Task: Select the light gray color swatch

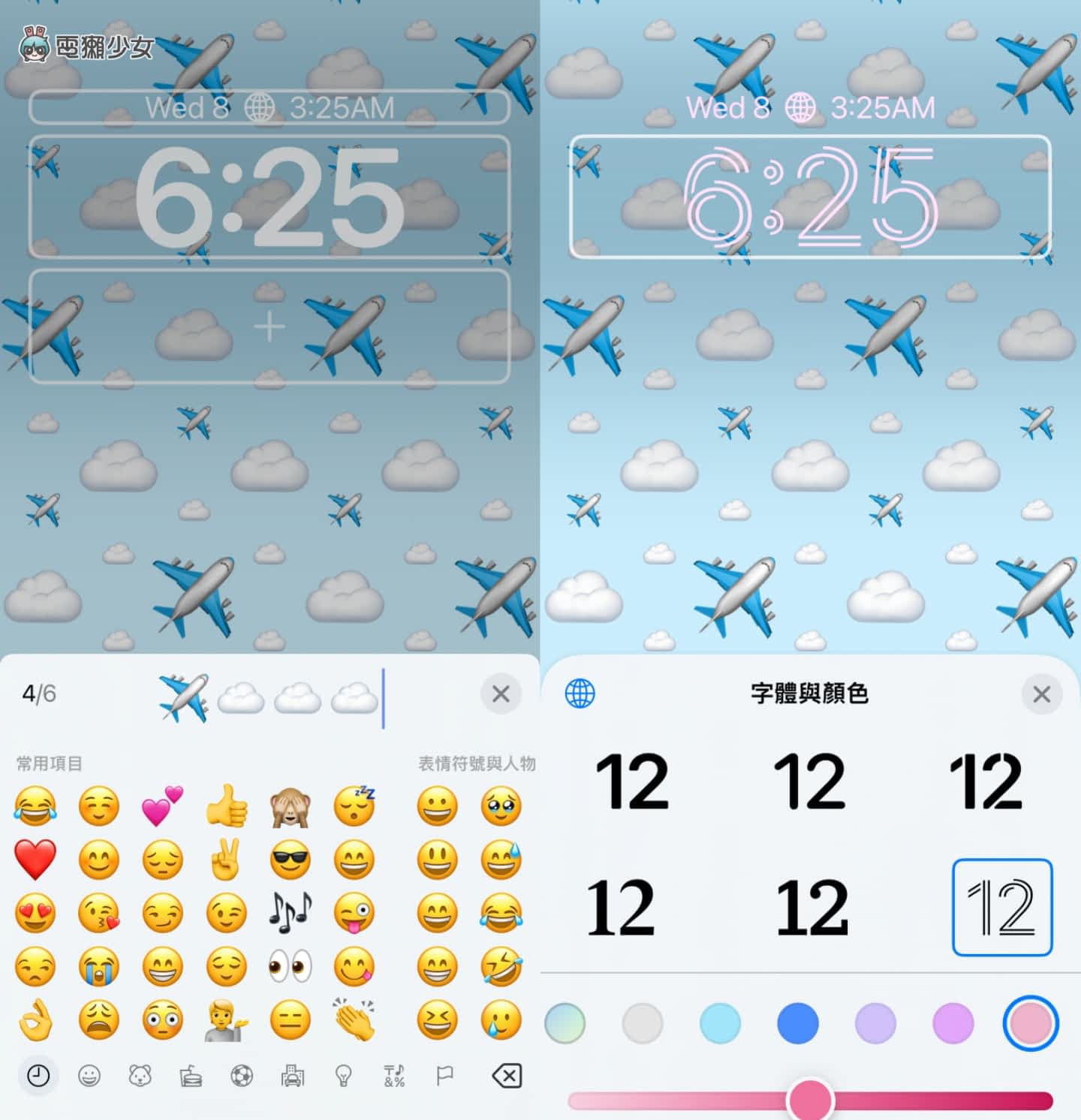Action: (643, 1023)
